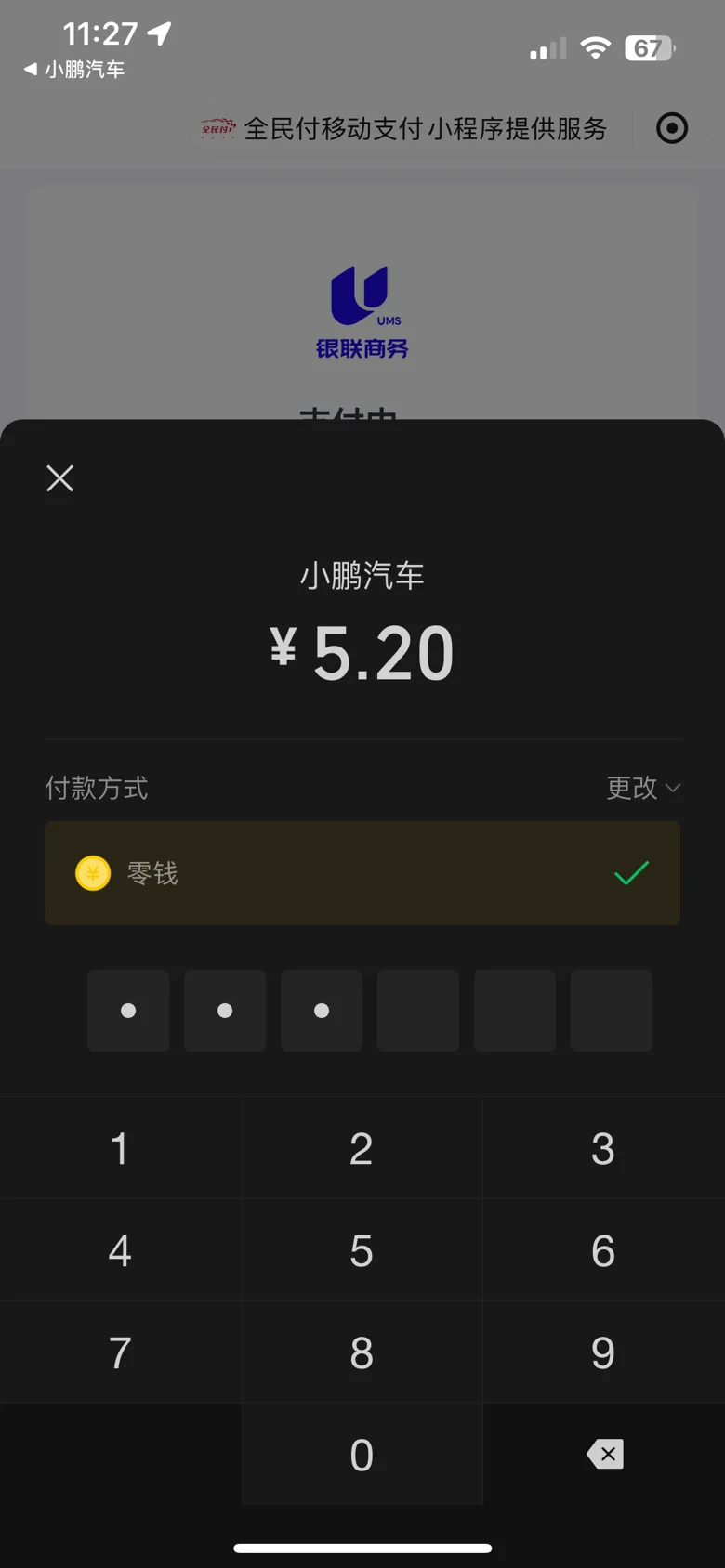Select 零钱 as payment method
The height and width of the screenshot is (1568, 725).
coord(362,873)
